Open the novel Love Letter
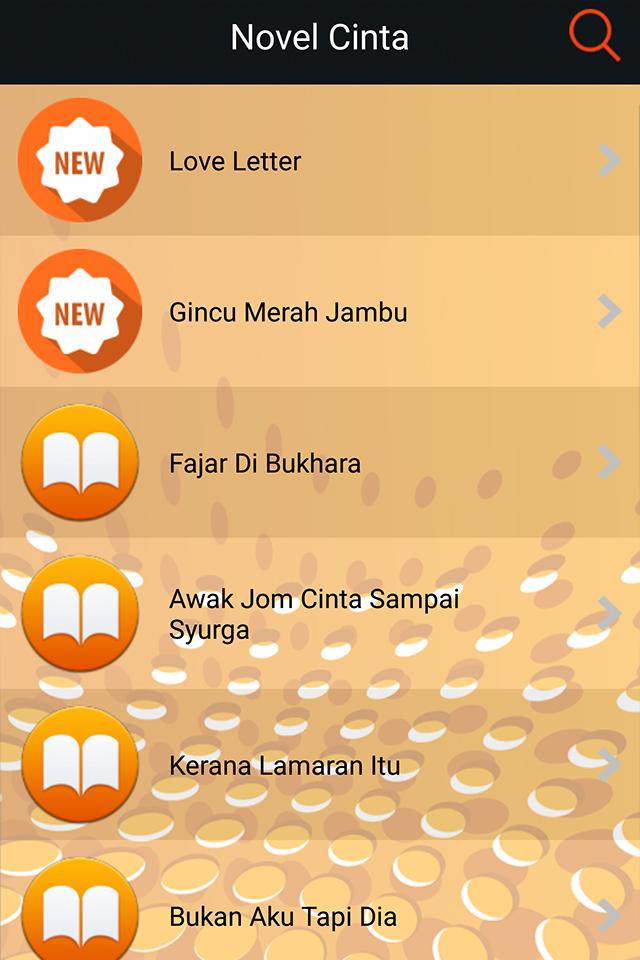The width and height of the screenshot is (640, 960). tap(320, 161)
